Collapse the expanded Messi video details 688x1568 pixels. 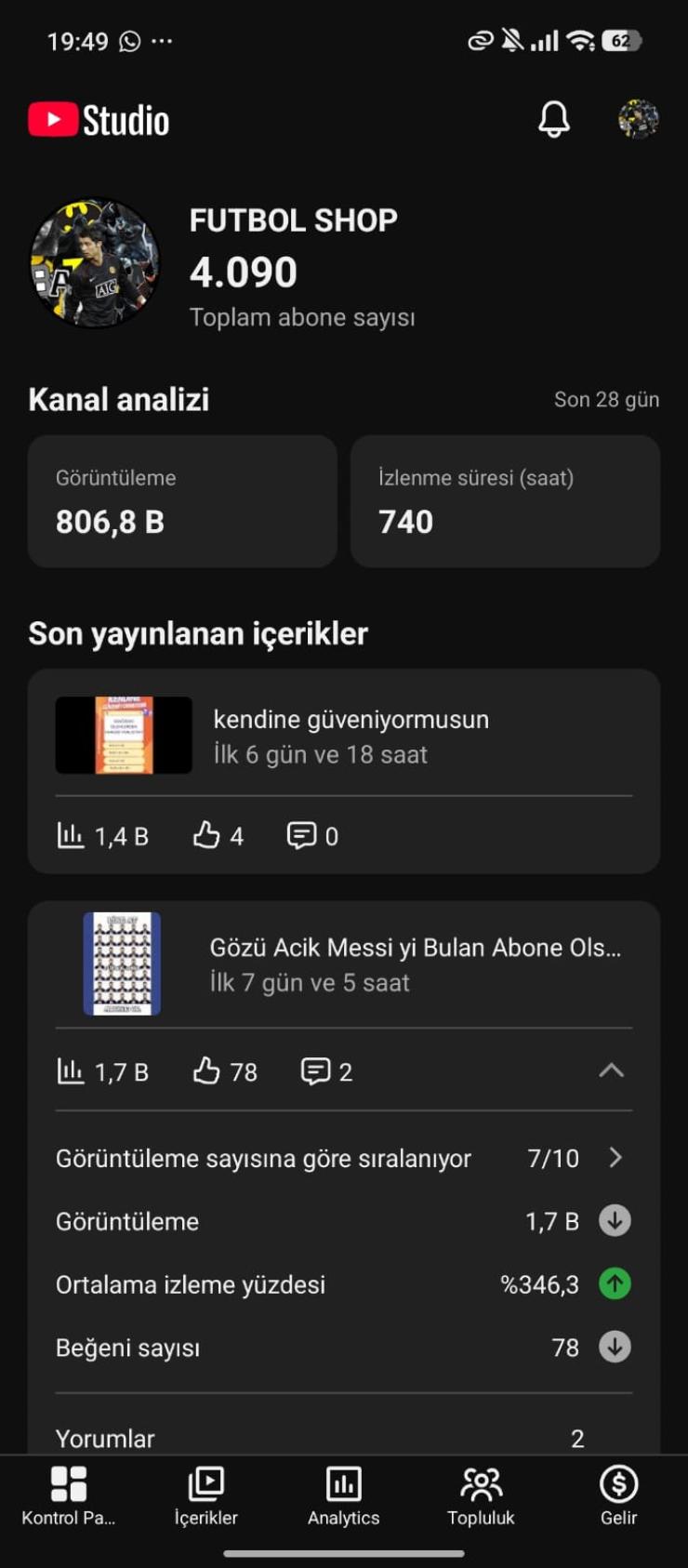pos(612,1070)
